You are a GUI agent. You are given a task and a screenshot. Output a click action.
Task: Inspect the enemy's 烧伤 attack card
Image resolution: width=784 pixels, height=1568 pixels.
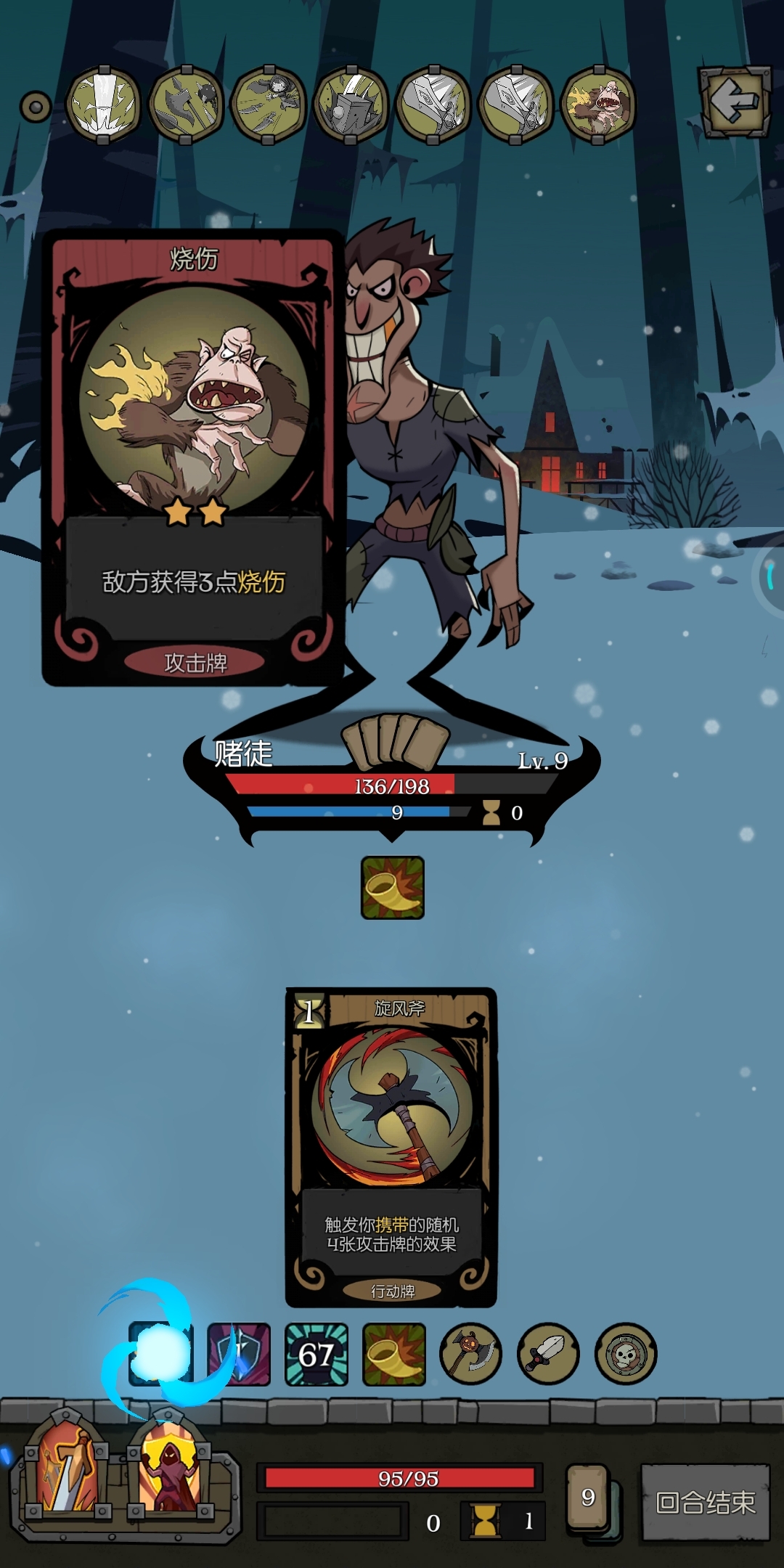(193, 457)
